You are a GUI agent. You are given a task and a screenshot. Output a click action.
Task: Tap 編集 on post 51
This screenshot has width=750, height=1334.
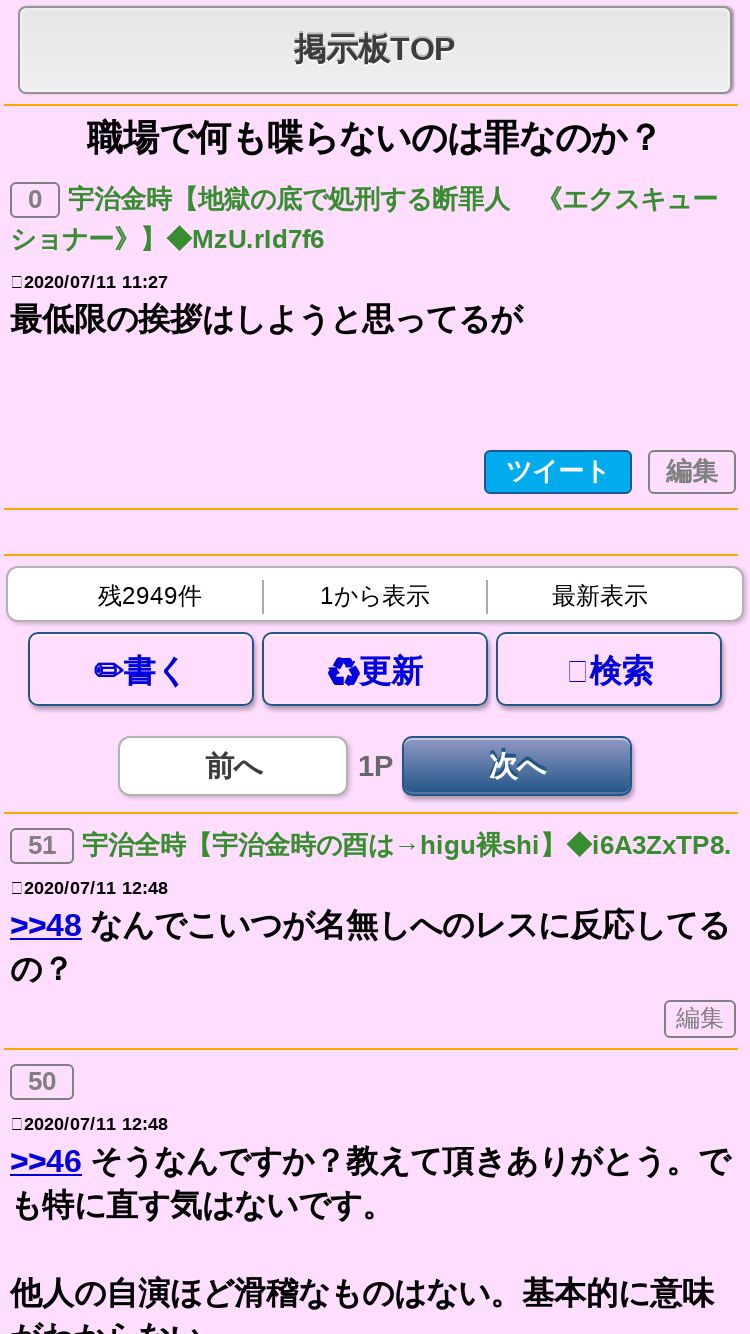[x=700, y=1019]
